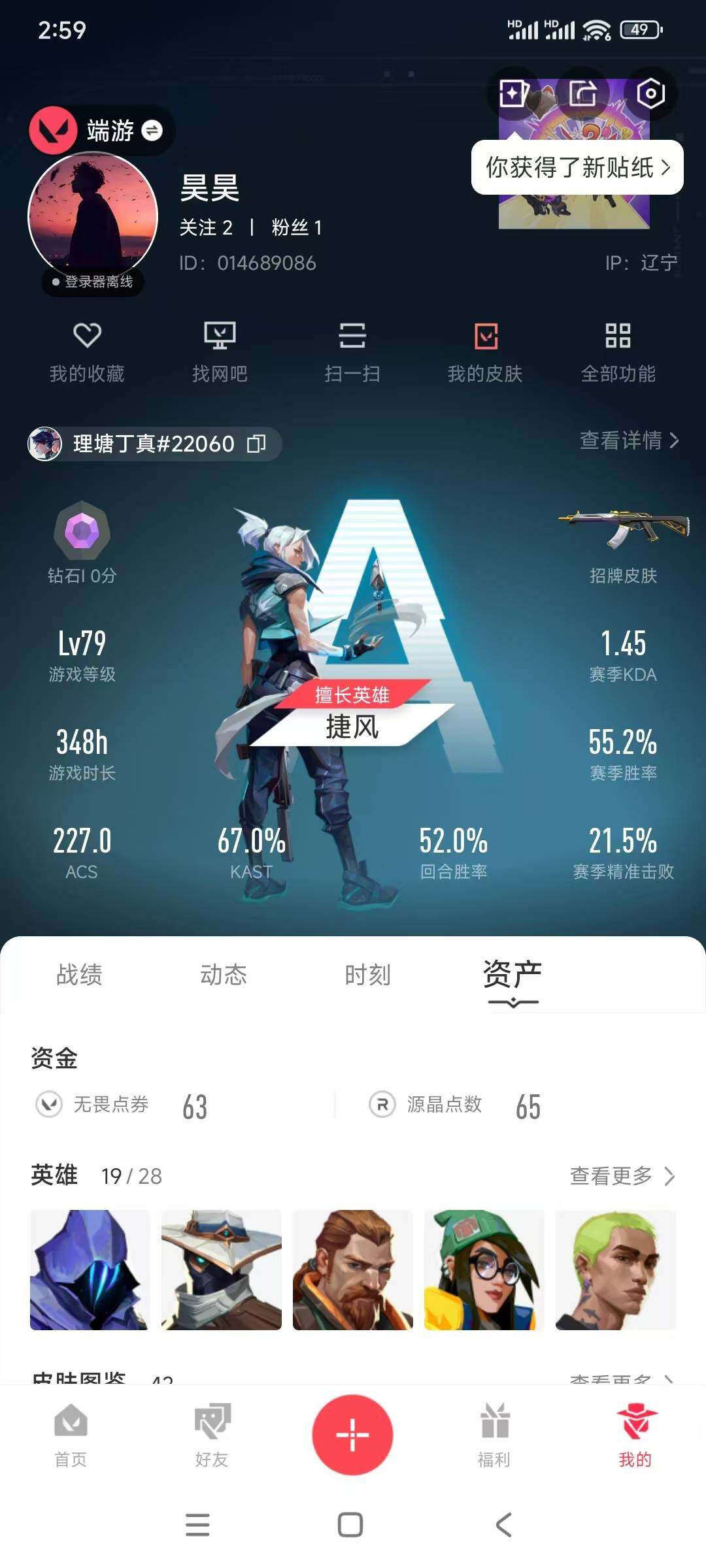This screenshot has height=1568, width=706.
Task: Switch game mode via 端游 toggle
Action: point(152,131)
